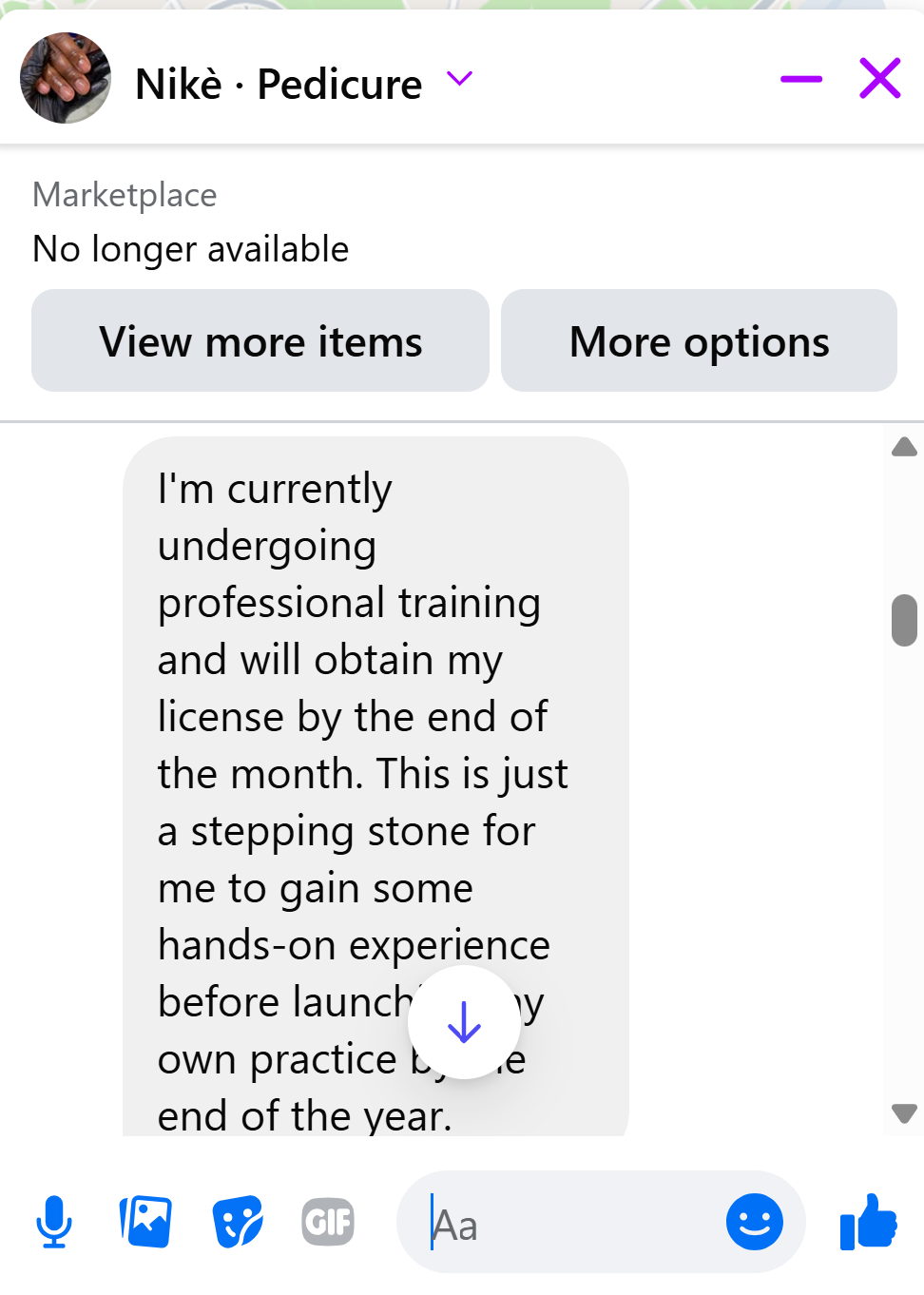Tap View more items

[260, 341]
